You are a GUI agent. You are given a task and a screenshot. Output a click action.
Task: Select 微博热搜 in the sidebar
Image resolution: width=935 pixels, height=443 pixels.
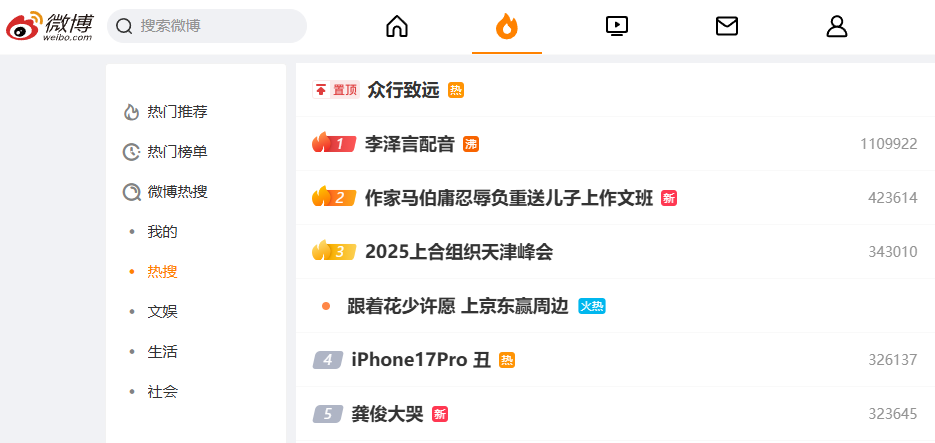pos(177,191)
